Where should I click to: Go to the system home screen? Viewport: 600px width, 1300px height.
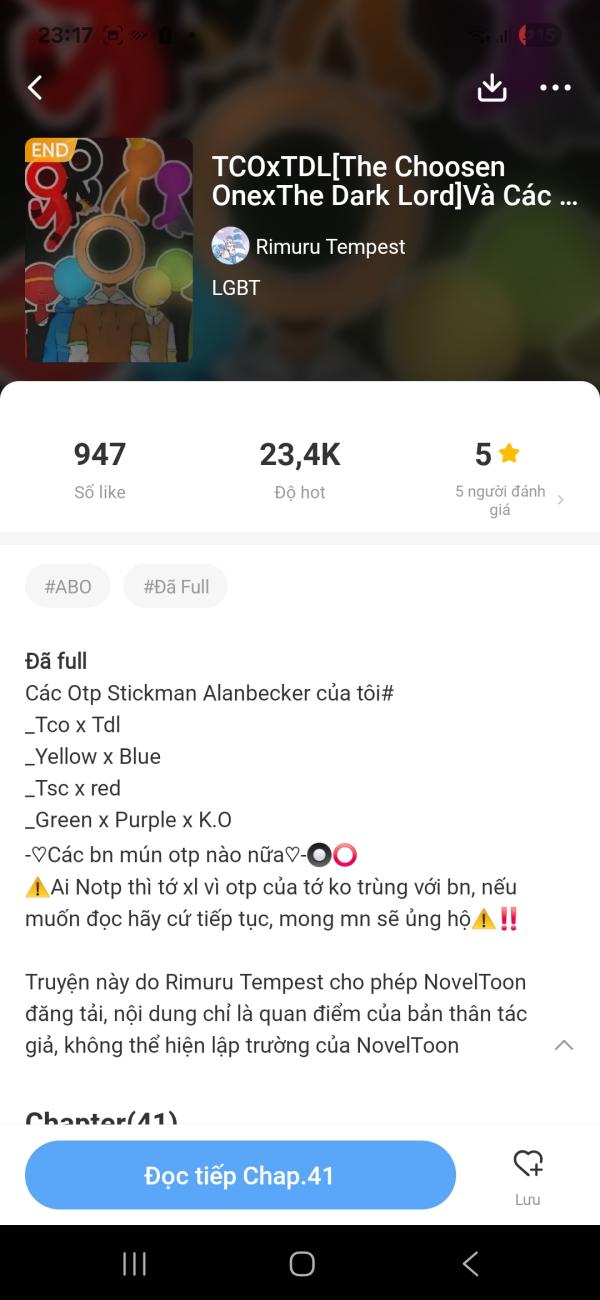(x=301, y=1264)
